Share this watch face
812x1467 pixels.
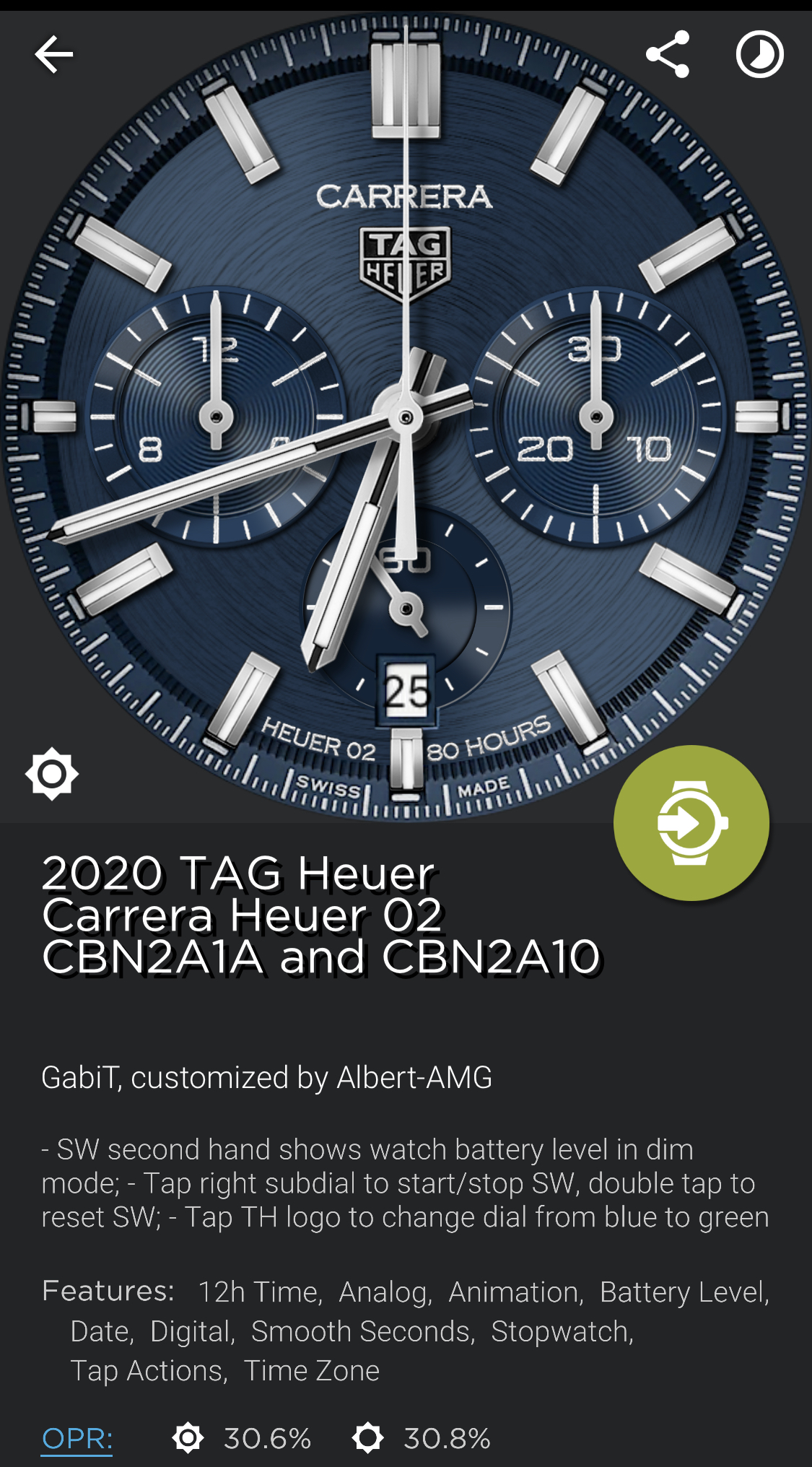668,54
